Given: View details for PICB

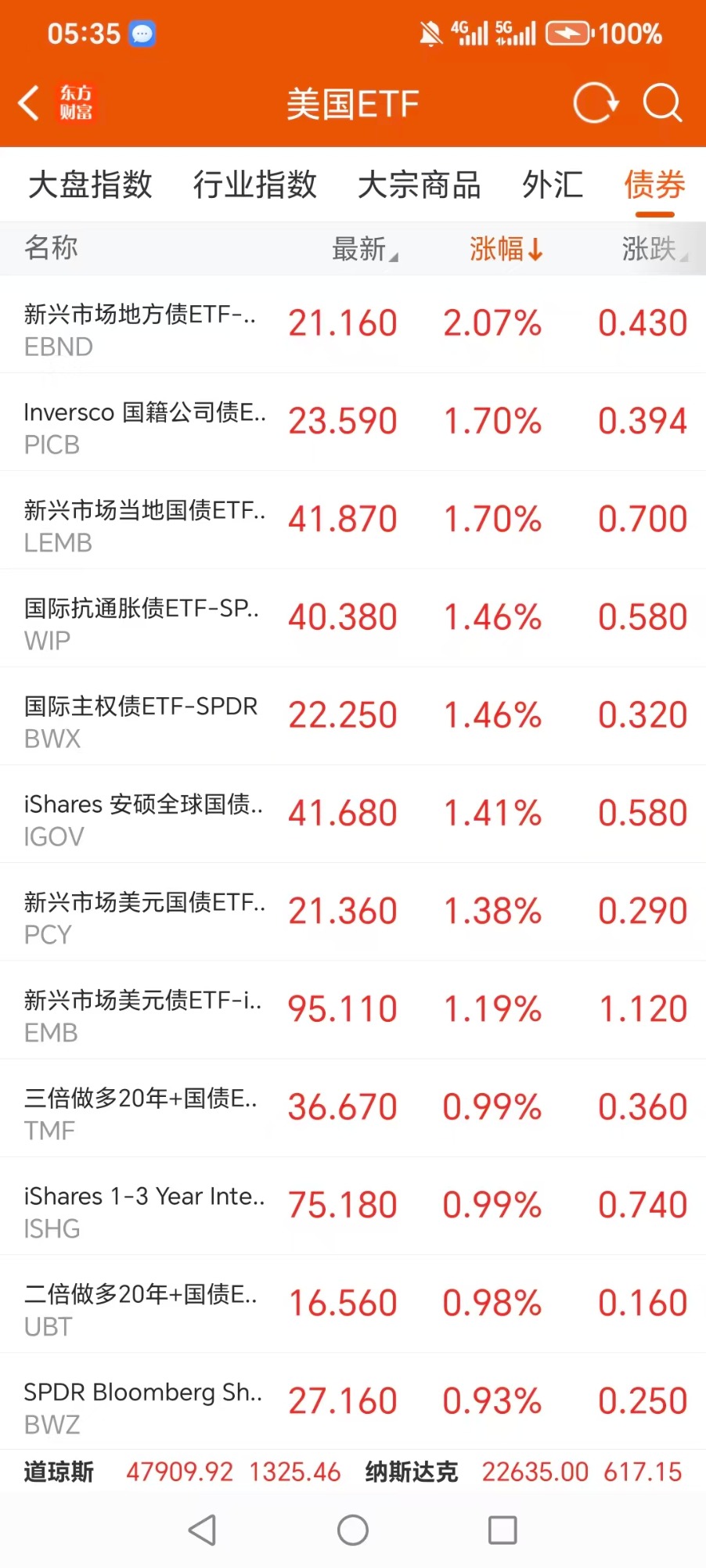Looking at the screenshot, I should pos(352,423).
